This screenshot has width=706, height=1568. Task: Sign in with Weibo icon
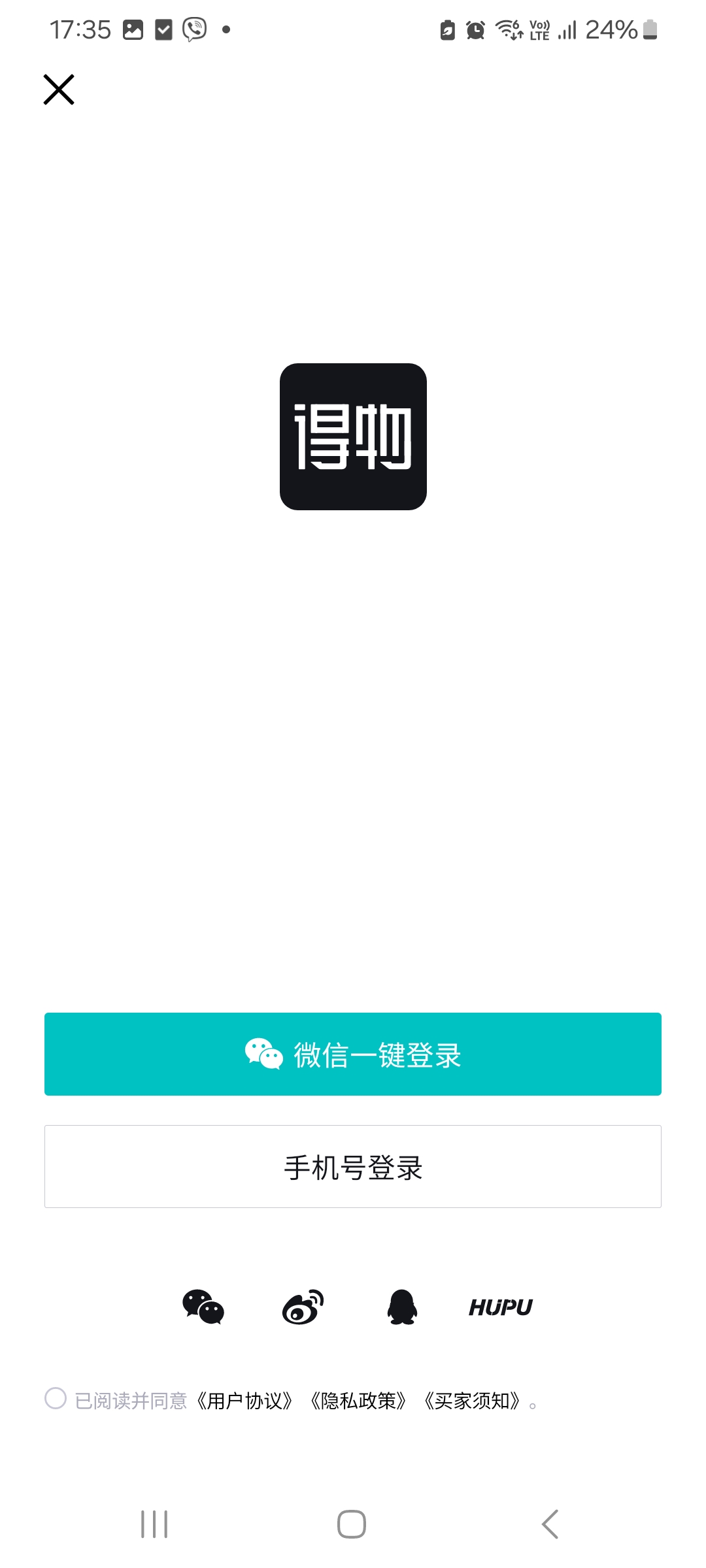click(x=303, y=1307)
